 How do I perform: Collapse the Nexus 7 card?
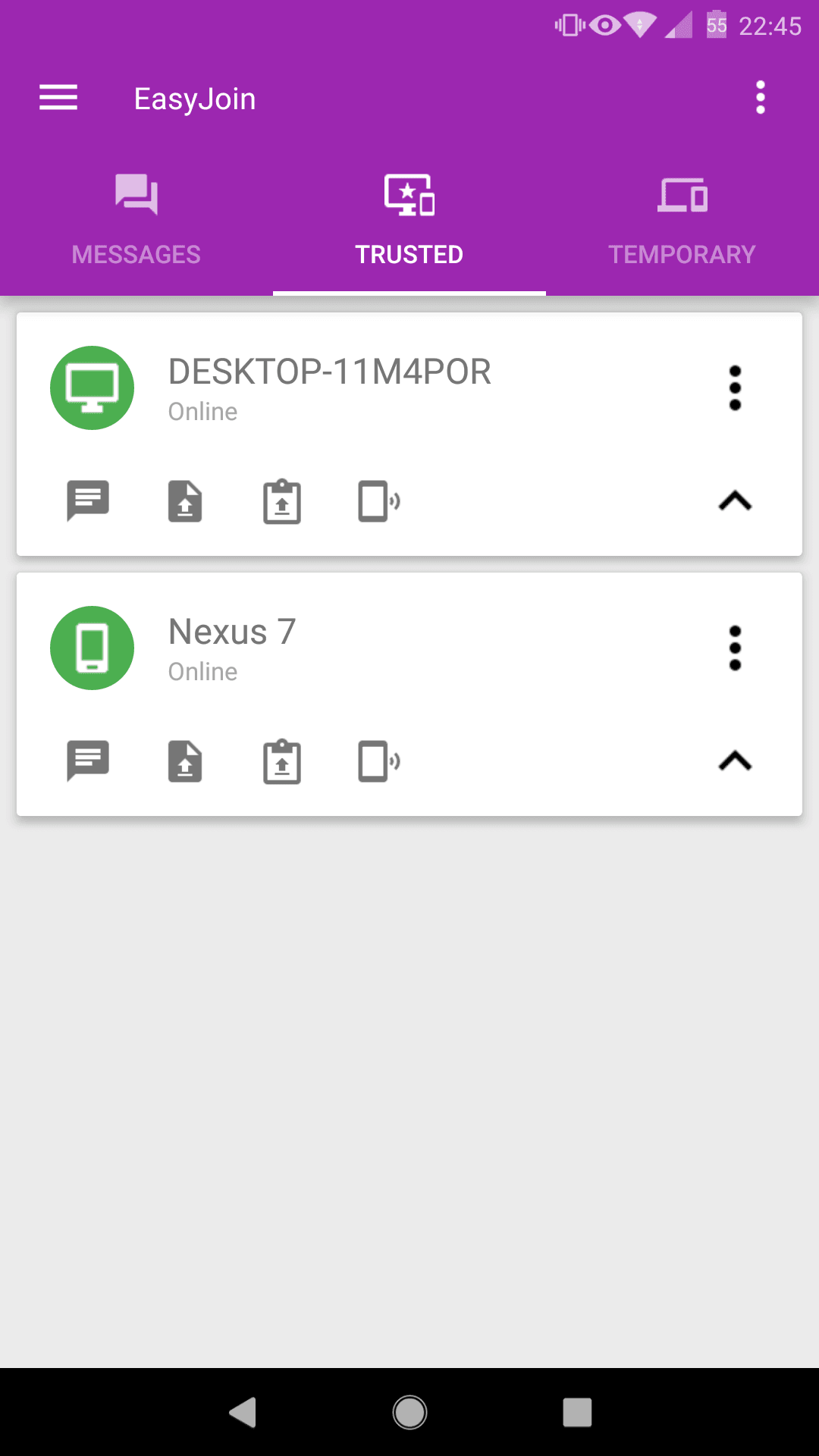click(x=735, y=761)
